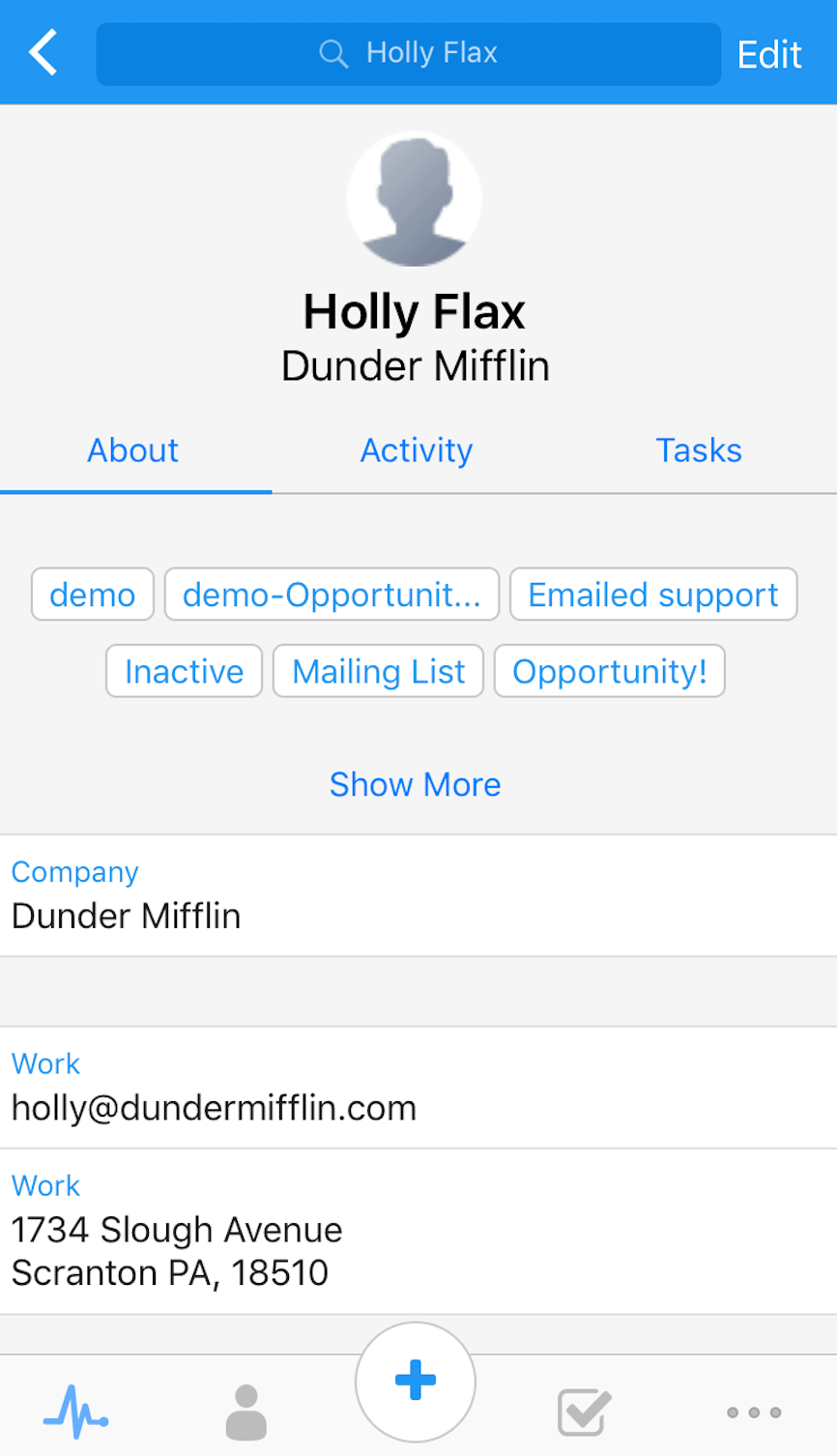Open the Dunder Mifflin company row

click(x=418, y=895)
